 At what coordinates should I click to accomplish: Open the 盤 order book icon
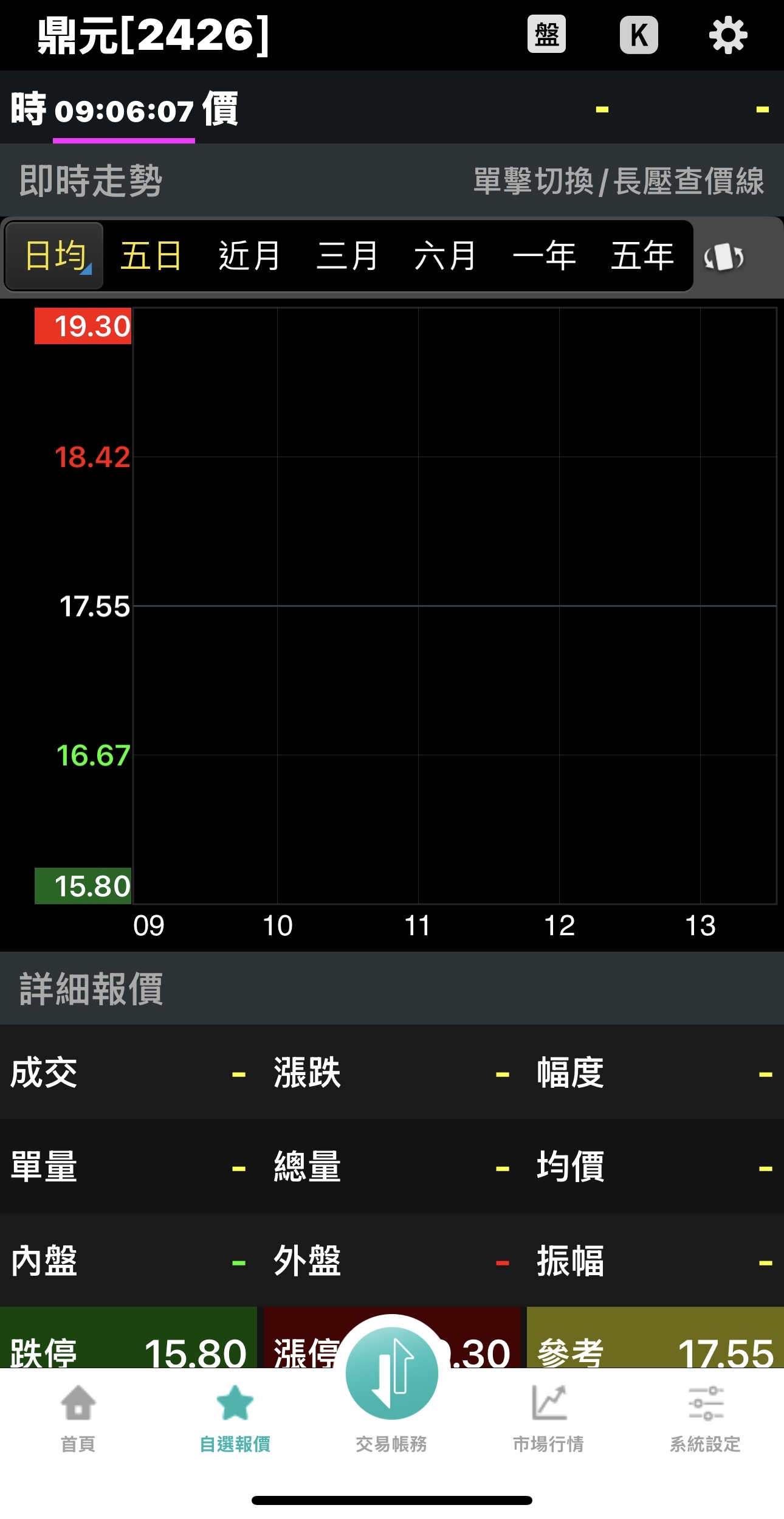[x=546, y=35]
